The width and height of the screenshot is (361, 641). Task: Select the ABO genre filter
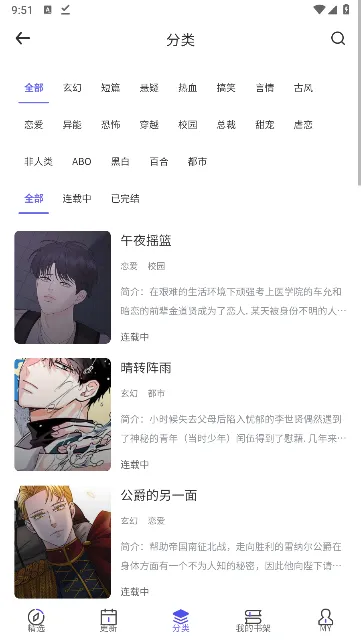coord(81,161)
